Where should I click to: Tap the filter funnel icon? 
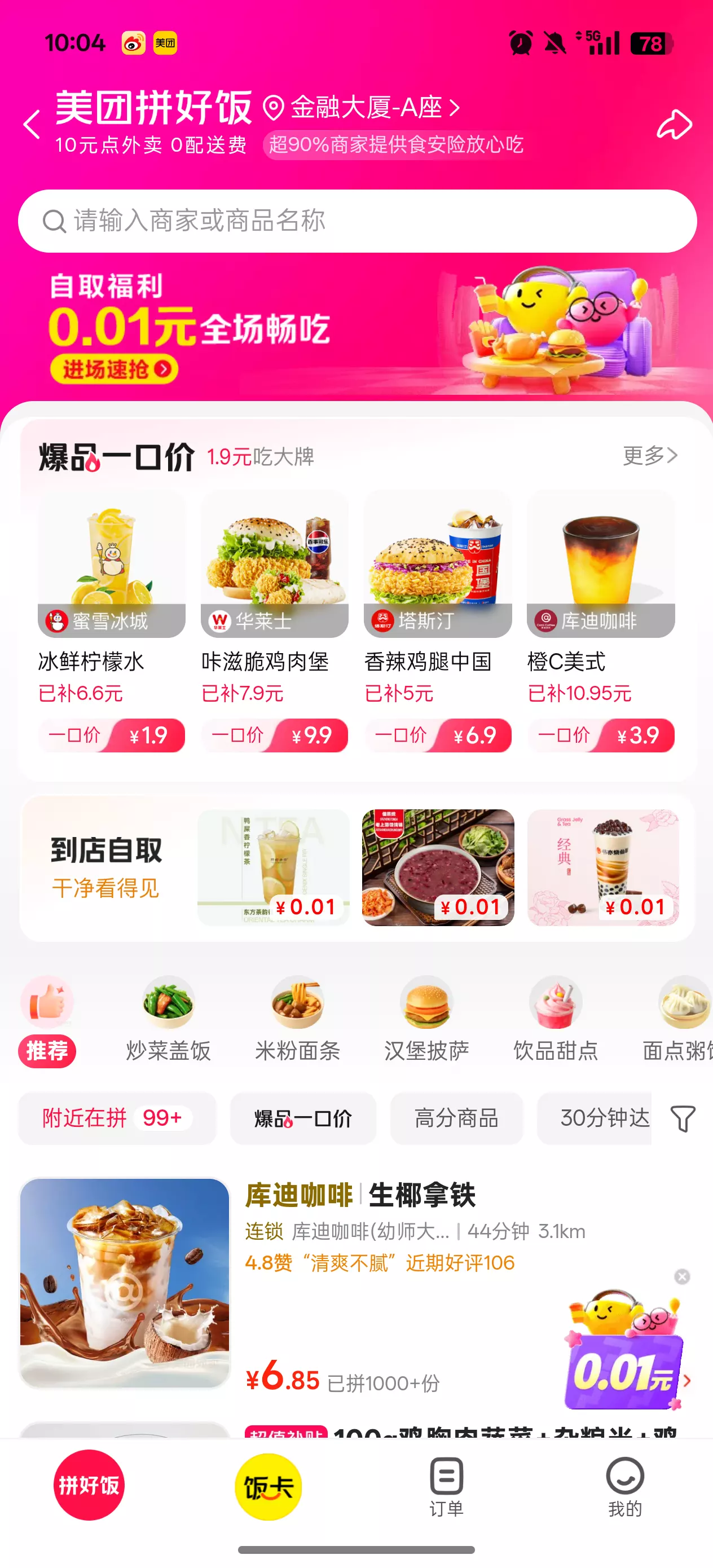point(682,1117)
